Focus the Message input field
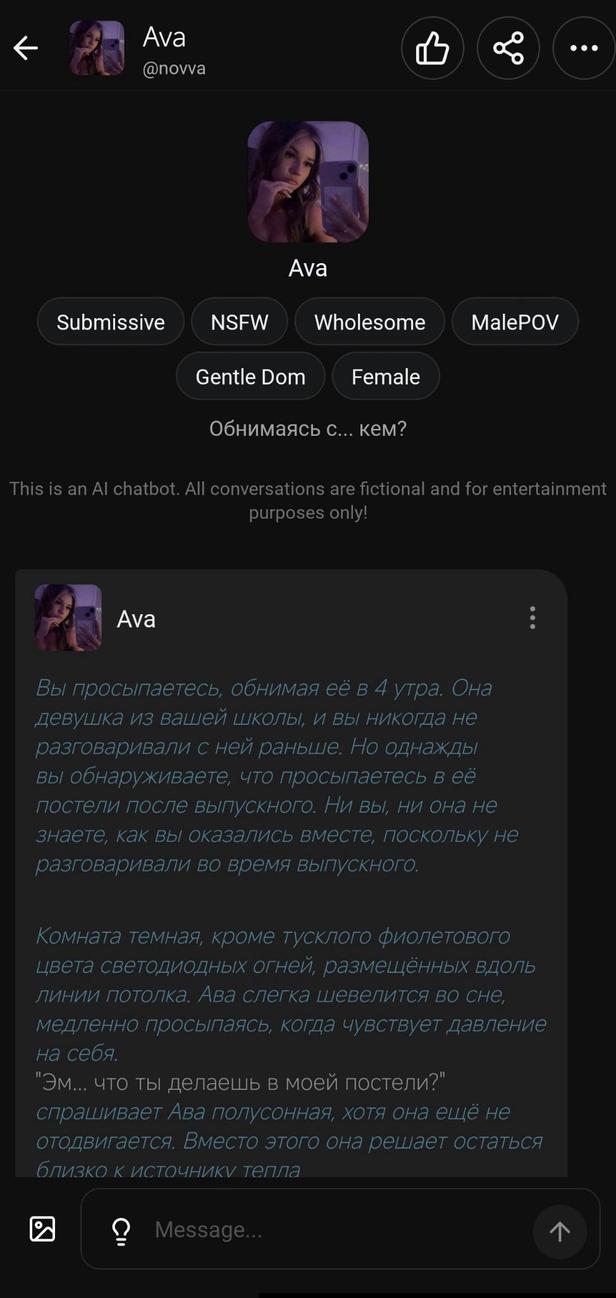The image size is (616, 1298). [x=330, y=1230]
